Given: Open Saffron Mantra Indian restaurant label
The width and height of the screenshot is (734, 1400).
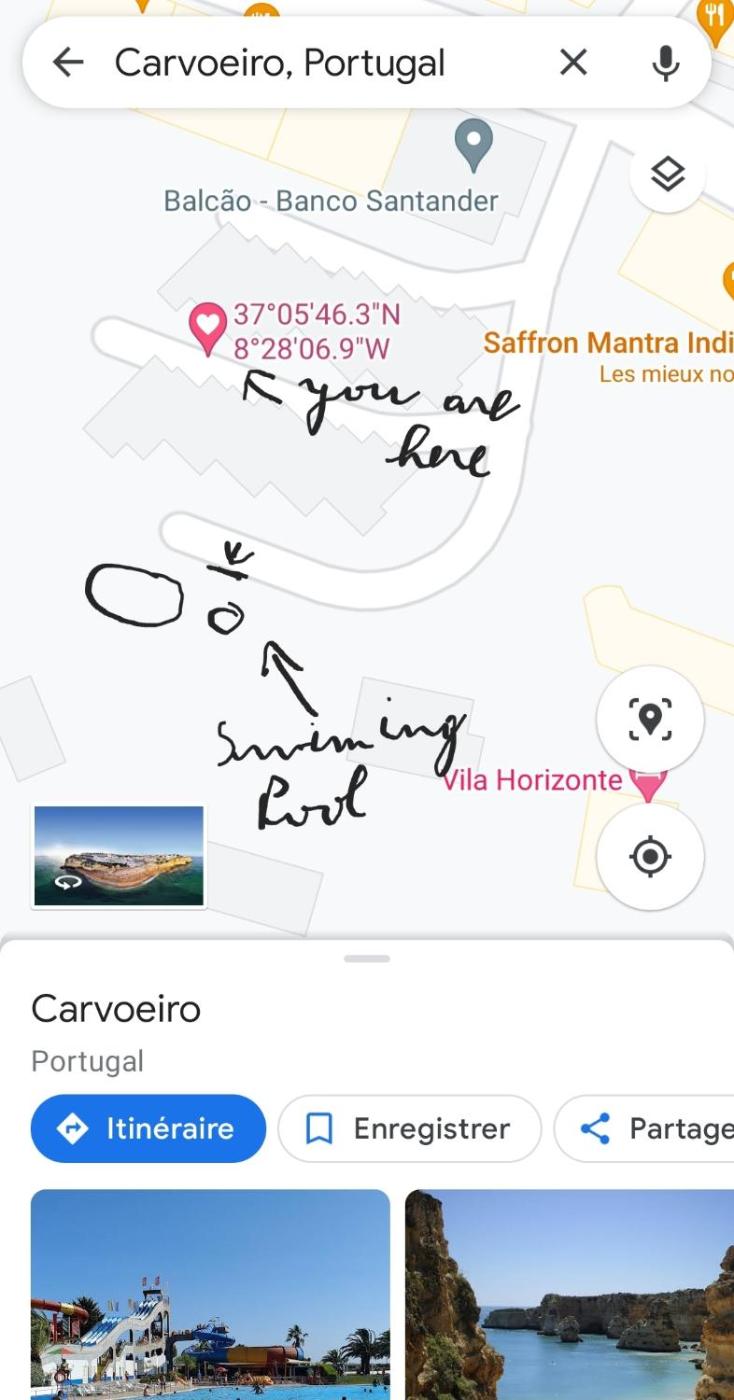Looking at the screenshot, I should 608,344.
